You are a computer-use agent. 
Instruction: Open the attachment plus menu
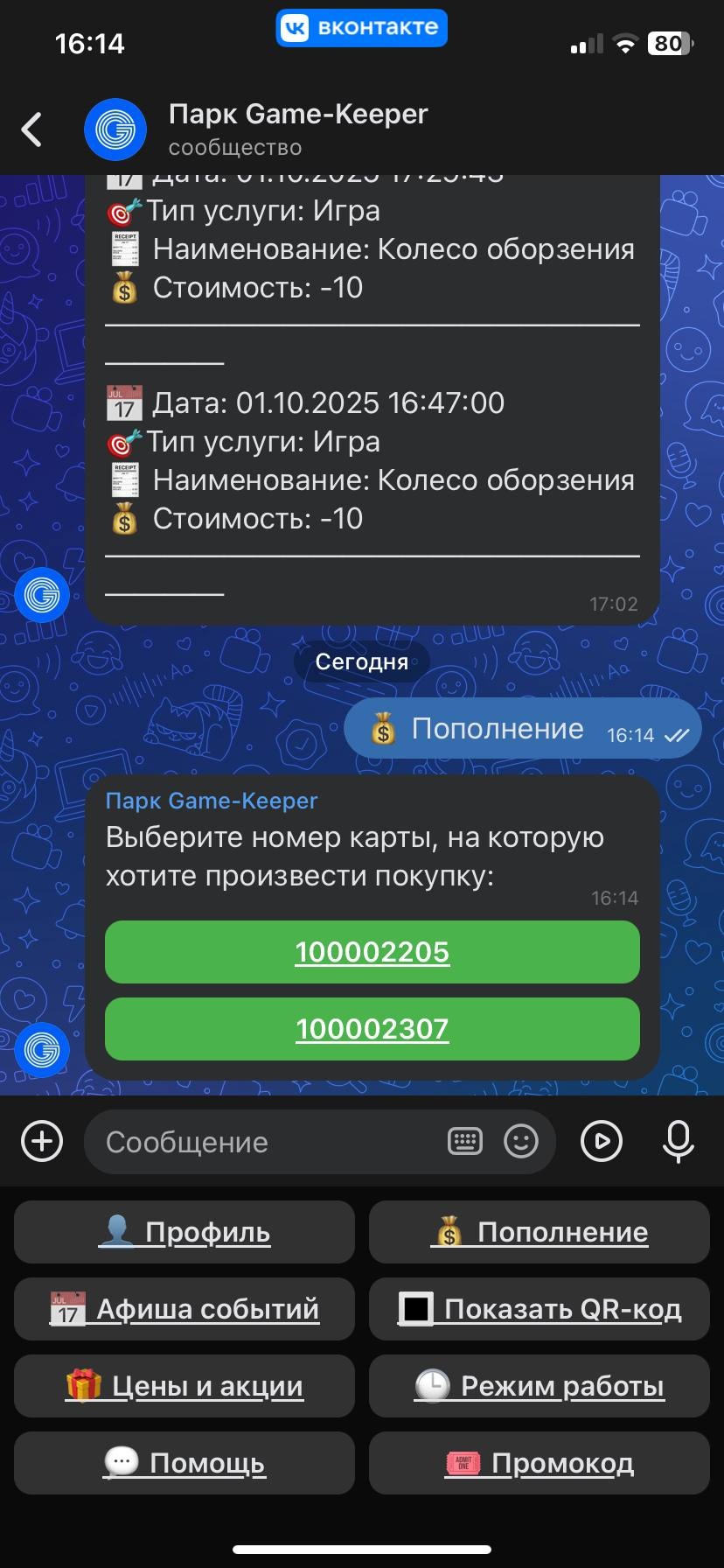pyautogui.click(x=42, y=1141)
